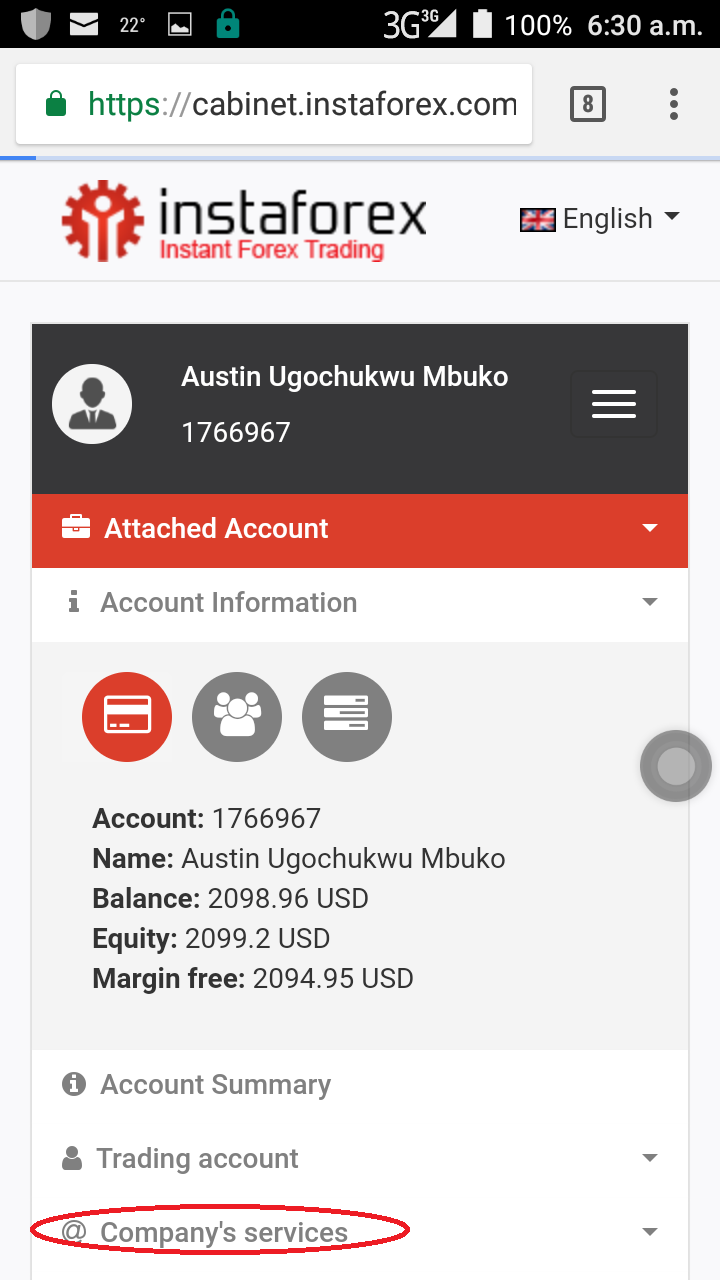Image resolution: width=720 pixels, height=1280 pixels.
Task: Open Account Summary
Action: [215, 1085]
